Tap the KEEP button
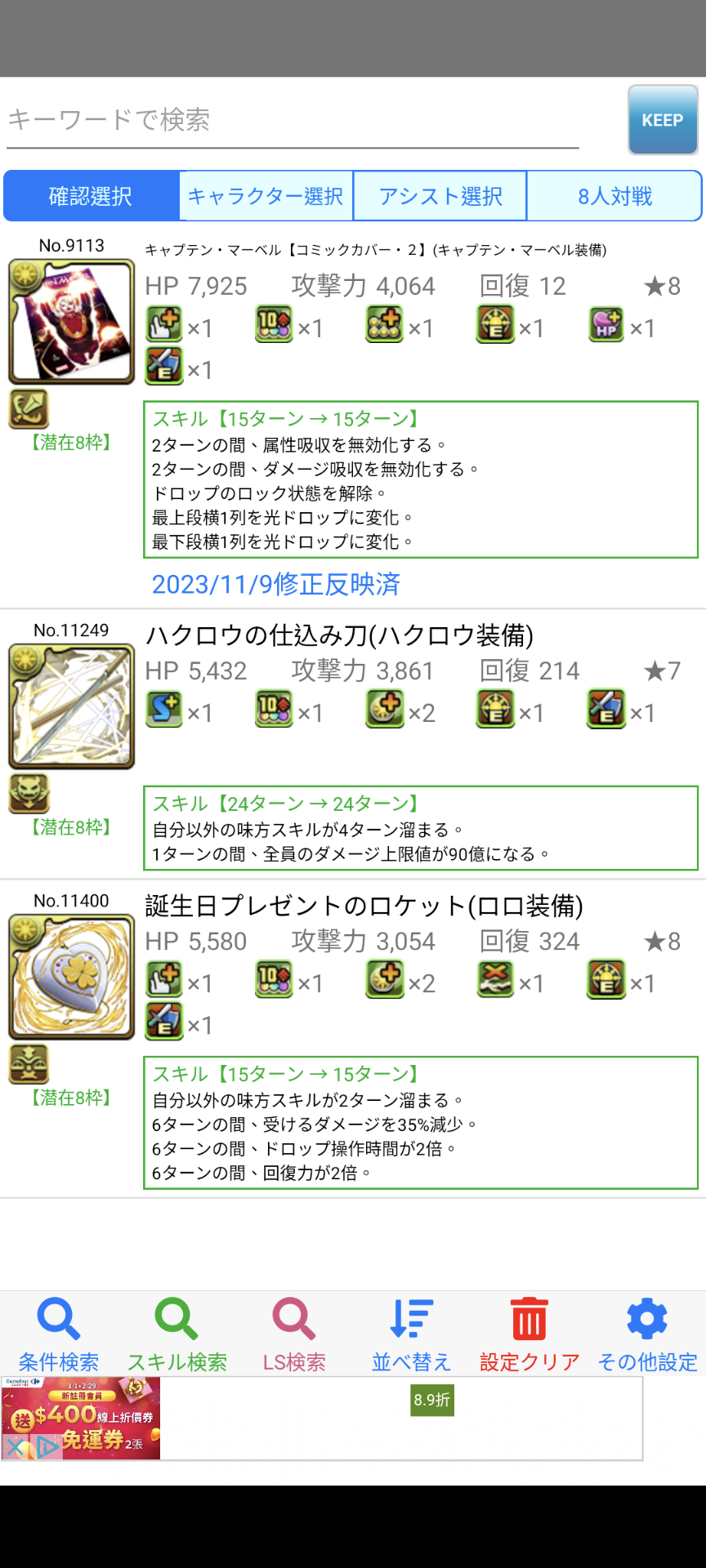Viewport: 706px width, 1568px height. point(662,120)
